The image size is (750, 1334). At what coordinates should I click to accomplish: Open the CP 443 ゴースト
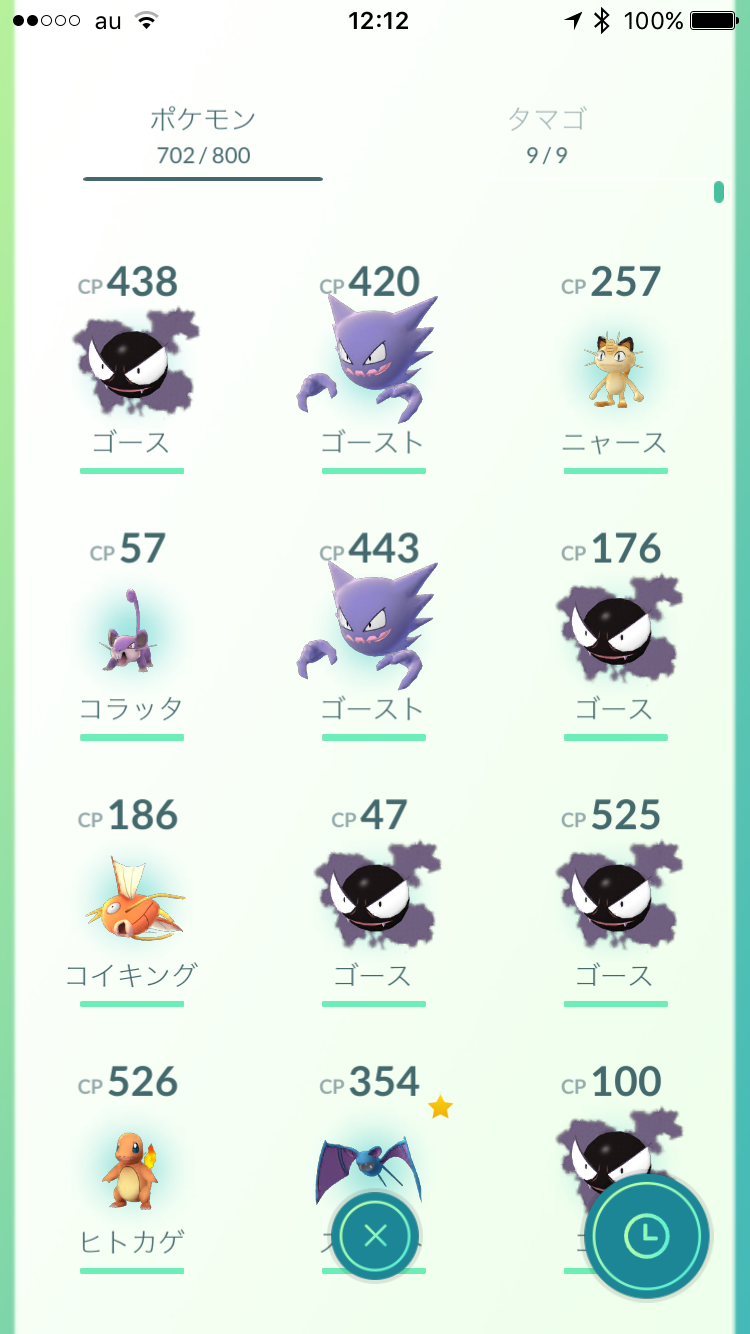(373, 634)
